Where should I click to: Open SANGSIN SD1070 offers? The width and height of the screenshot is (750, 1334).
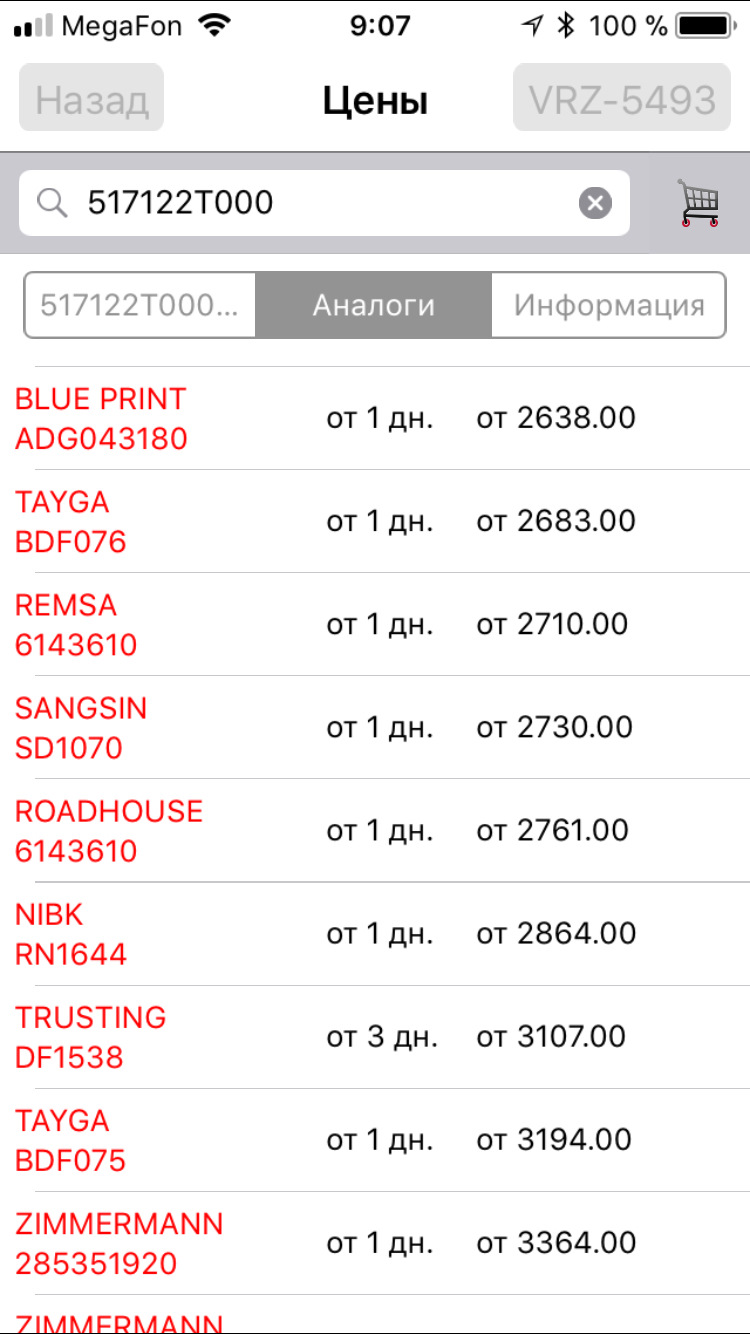coord(375,727)
